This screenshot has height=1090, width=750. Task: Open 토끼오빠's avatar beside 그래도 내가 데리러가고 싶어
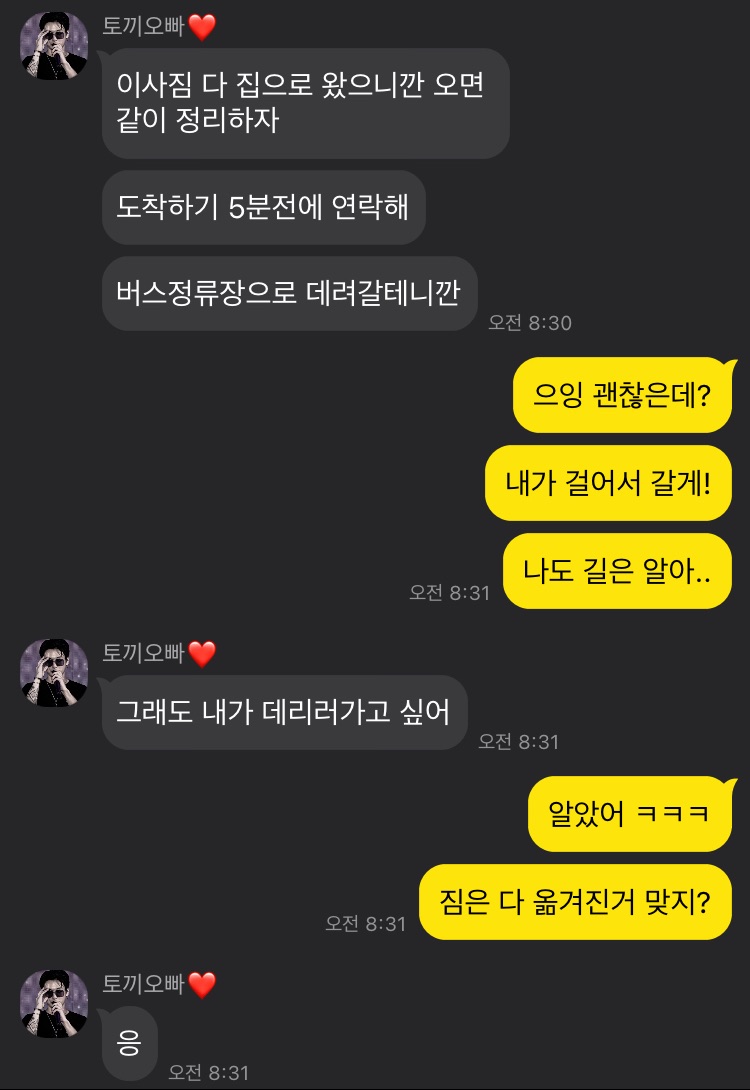click(54, 672)
